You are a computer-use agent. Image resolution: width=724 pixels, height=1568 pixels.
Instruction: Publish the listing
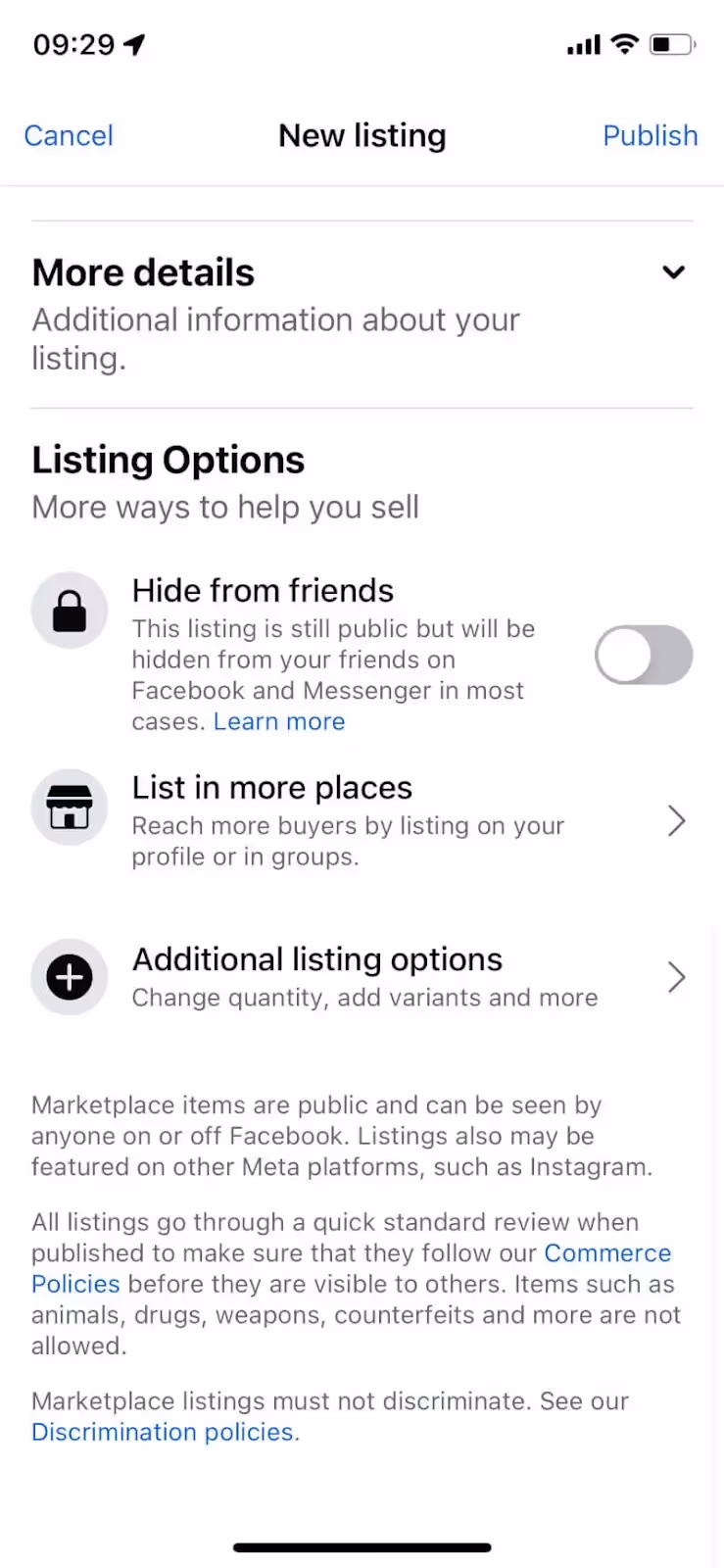coord(650,135)
